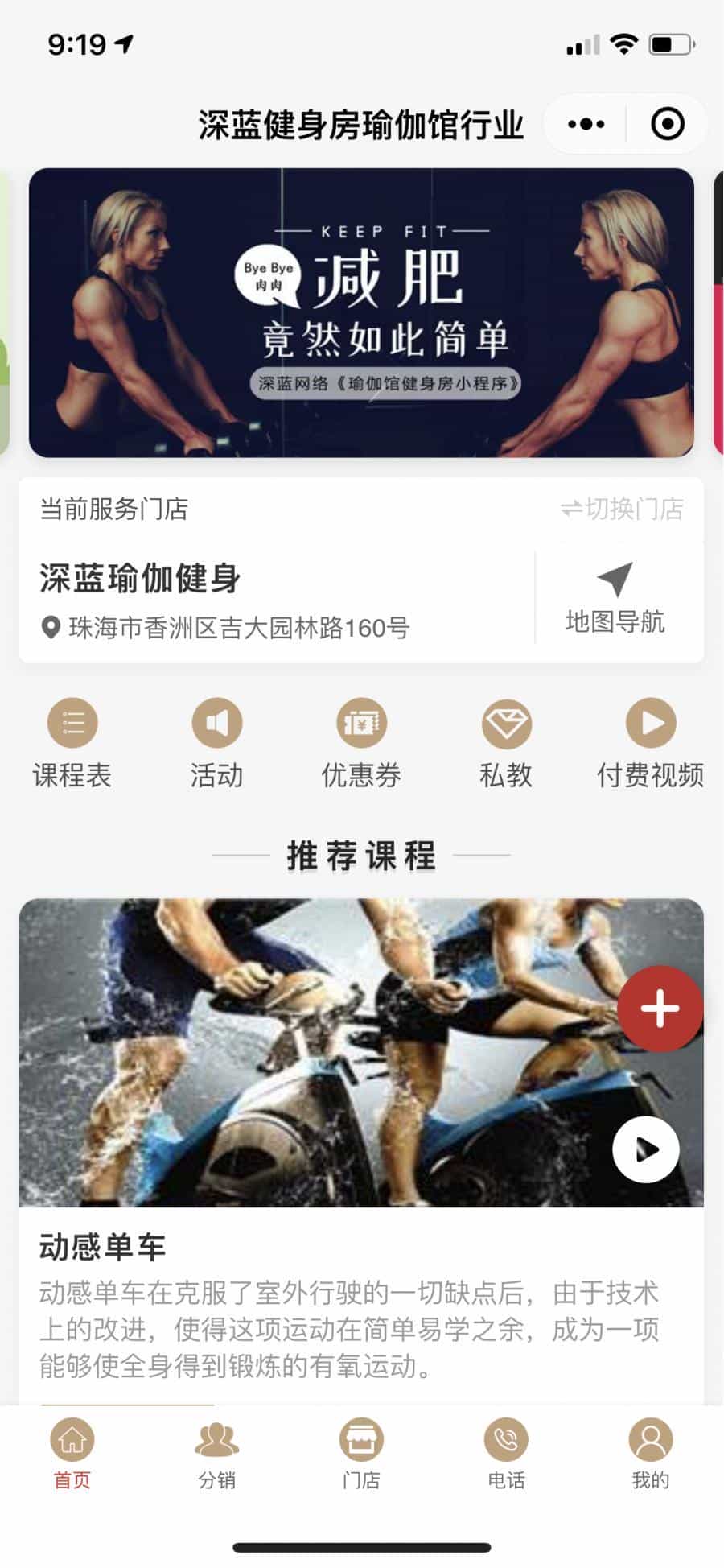Open the mini program overflow menu

tap(586, 124)
